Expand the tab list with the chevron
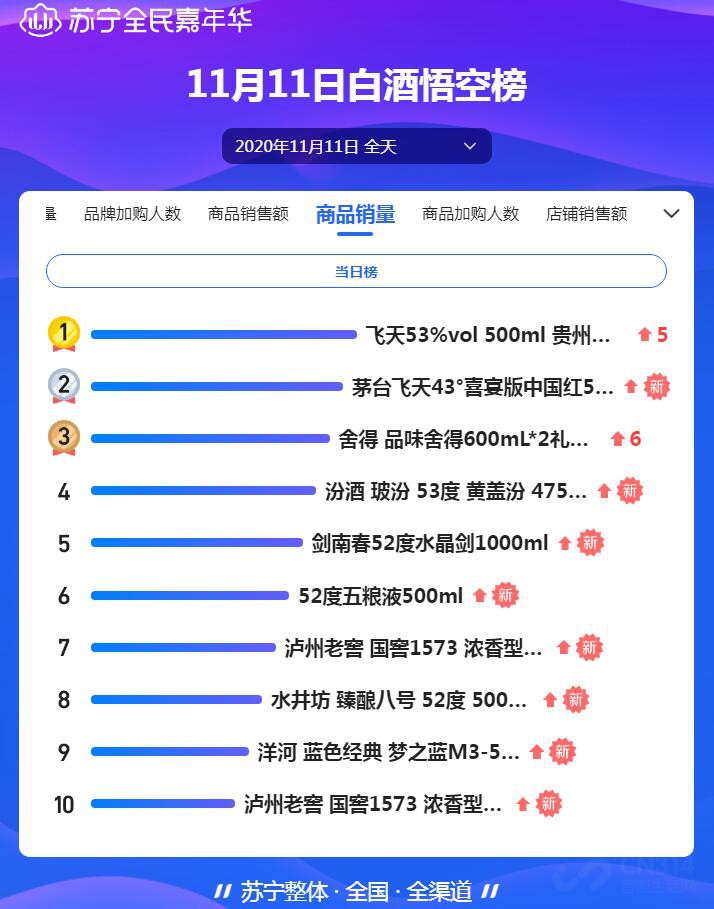This screenshot has width=714, height=909. point(671,213)
